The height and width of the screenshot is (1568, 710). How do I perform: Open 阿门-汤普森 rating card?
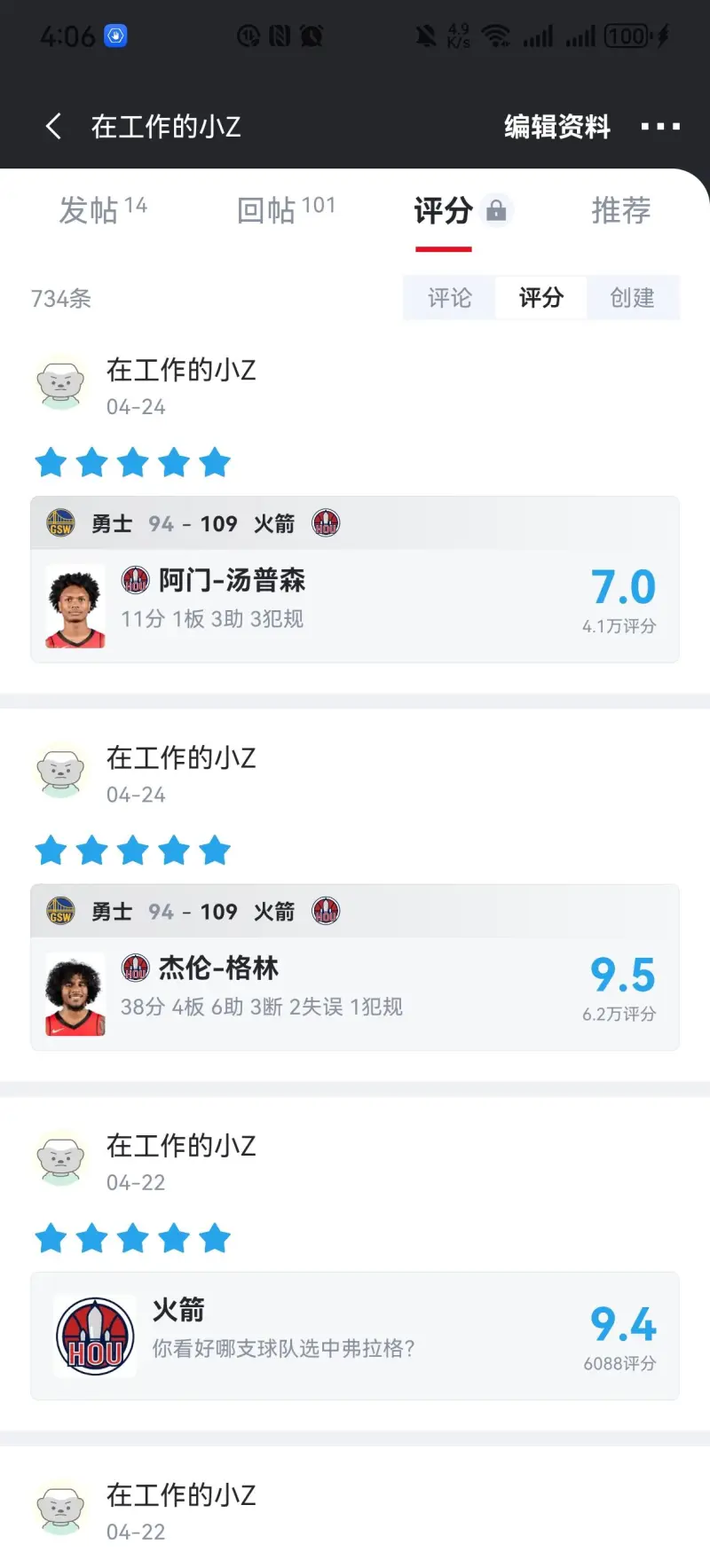coord(355,605)
